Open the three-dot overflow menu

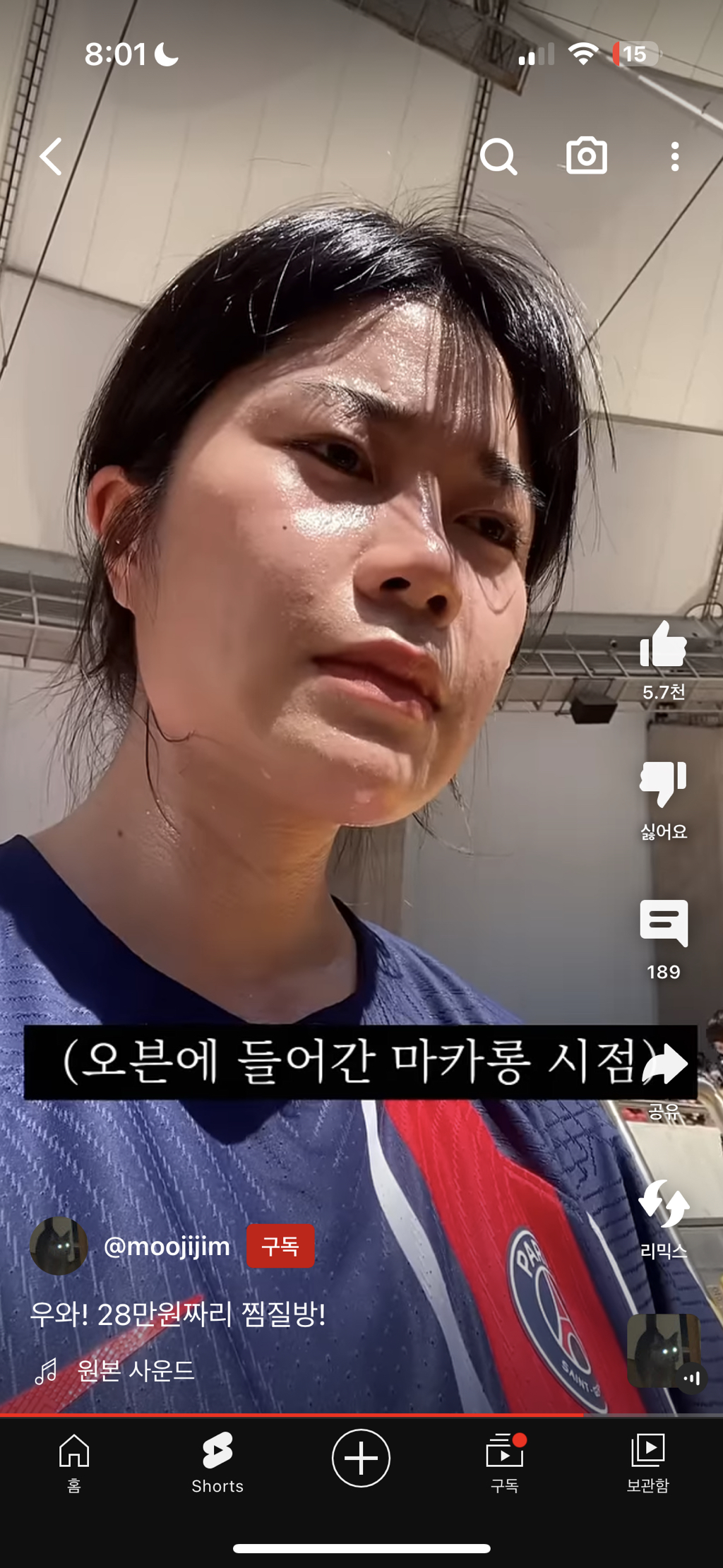[x=675, y=156]
